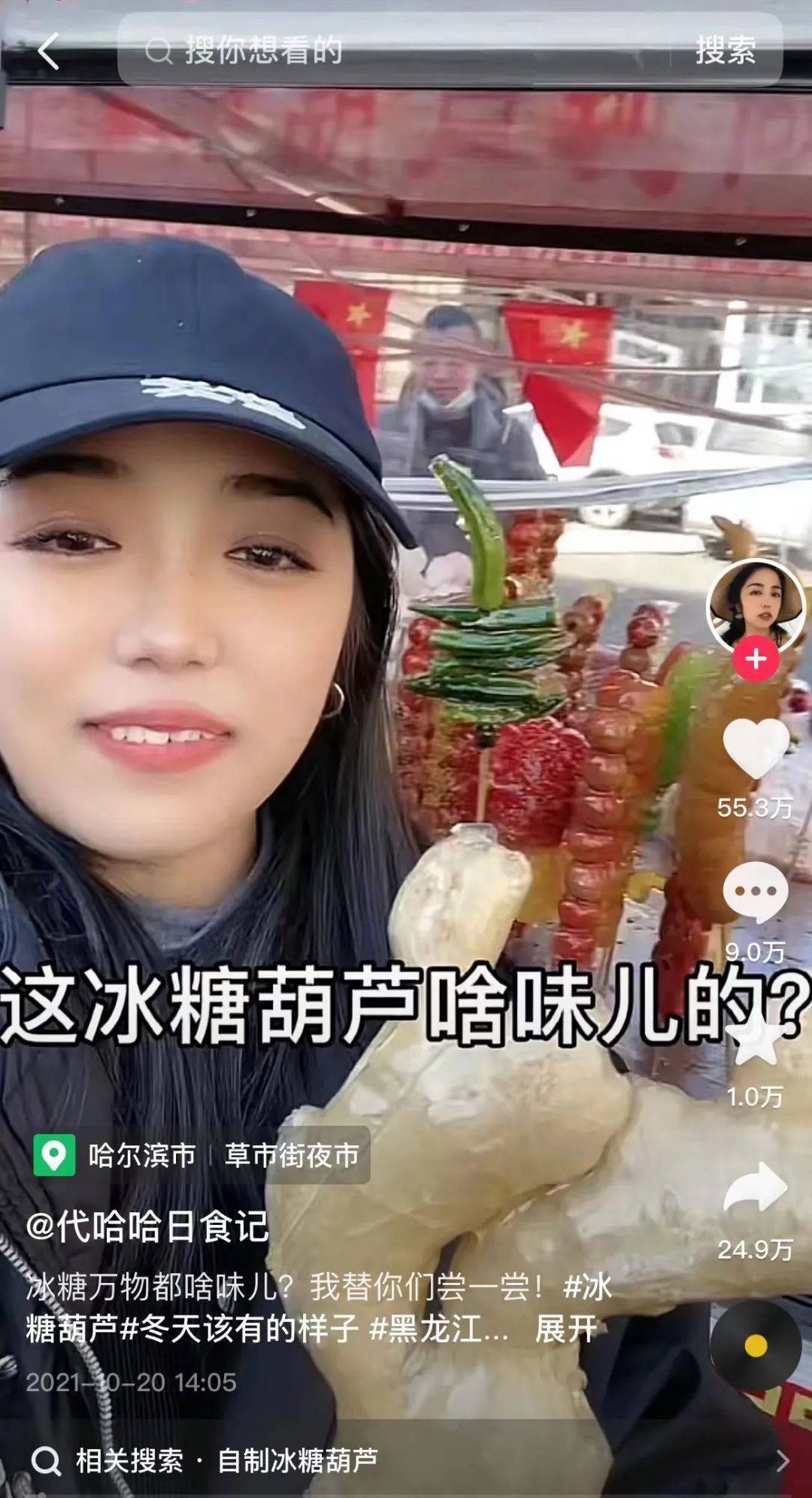Go back using the top-left arrow
The image size is (812, 1498).
click(x=48, y=51)
